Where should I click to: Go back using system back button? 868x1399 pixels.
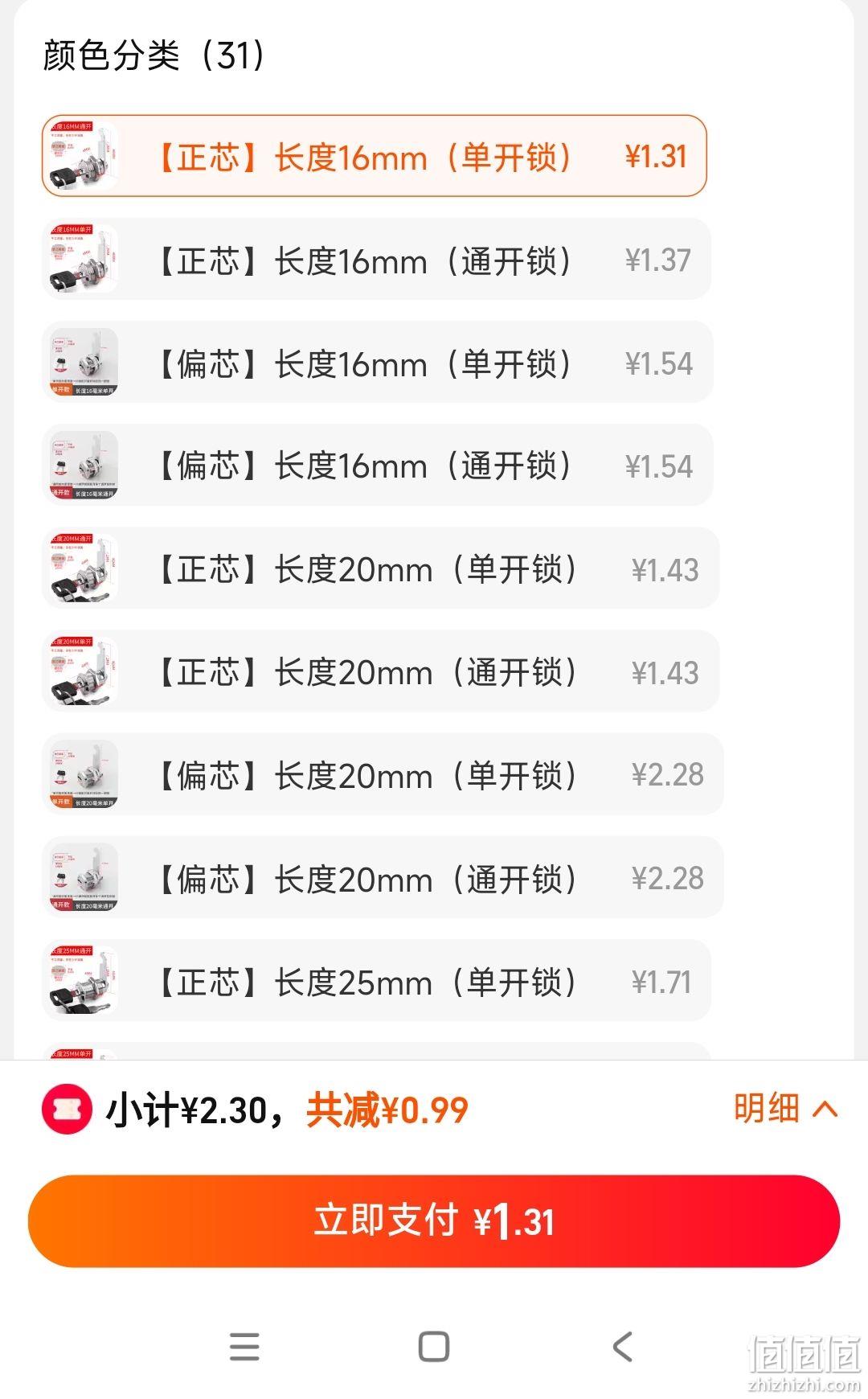point(623,1346)
